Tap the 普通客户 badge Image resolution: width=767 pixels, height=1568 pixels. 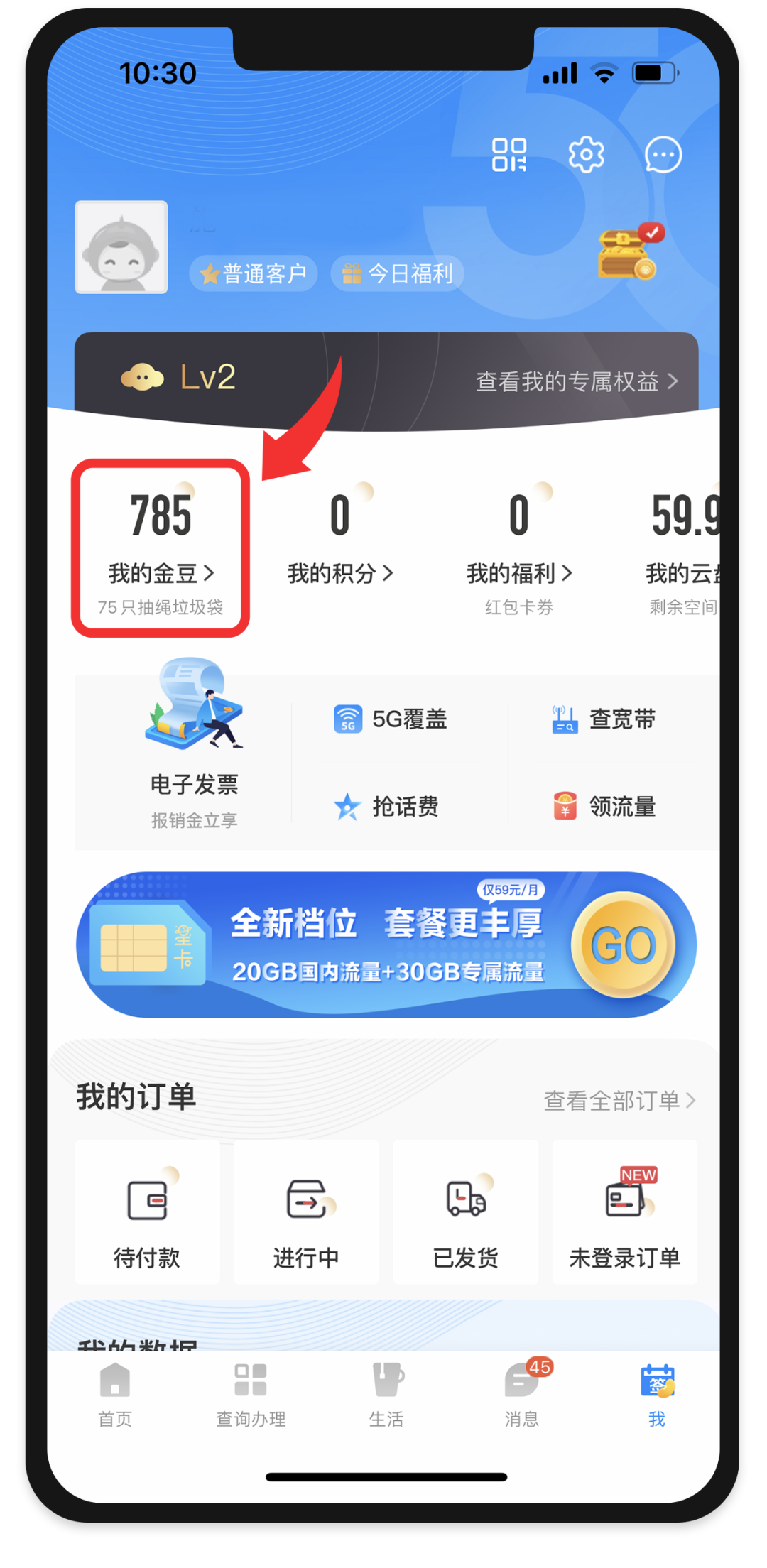[x=253, y=273]
